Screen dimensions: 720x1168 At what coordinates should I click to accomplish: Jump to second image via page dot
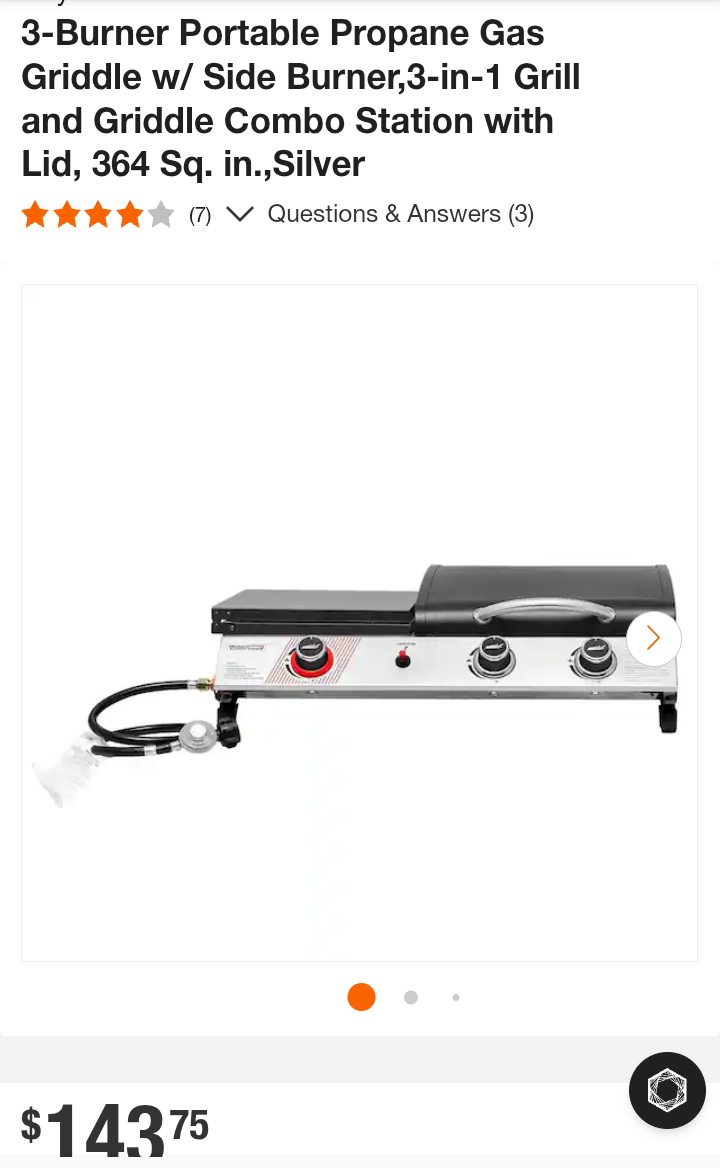pyautogui.click(x=410, y=997)
